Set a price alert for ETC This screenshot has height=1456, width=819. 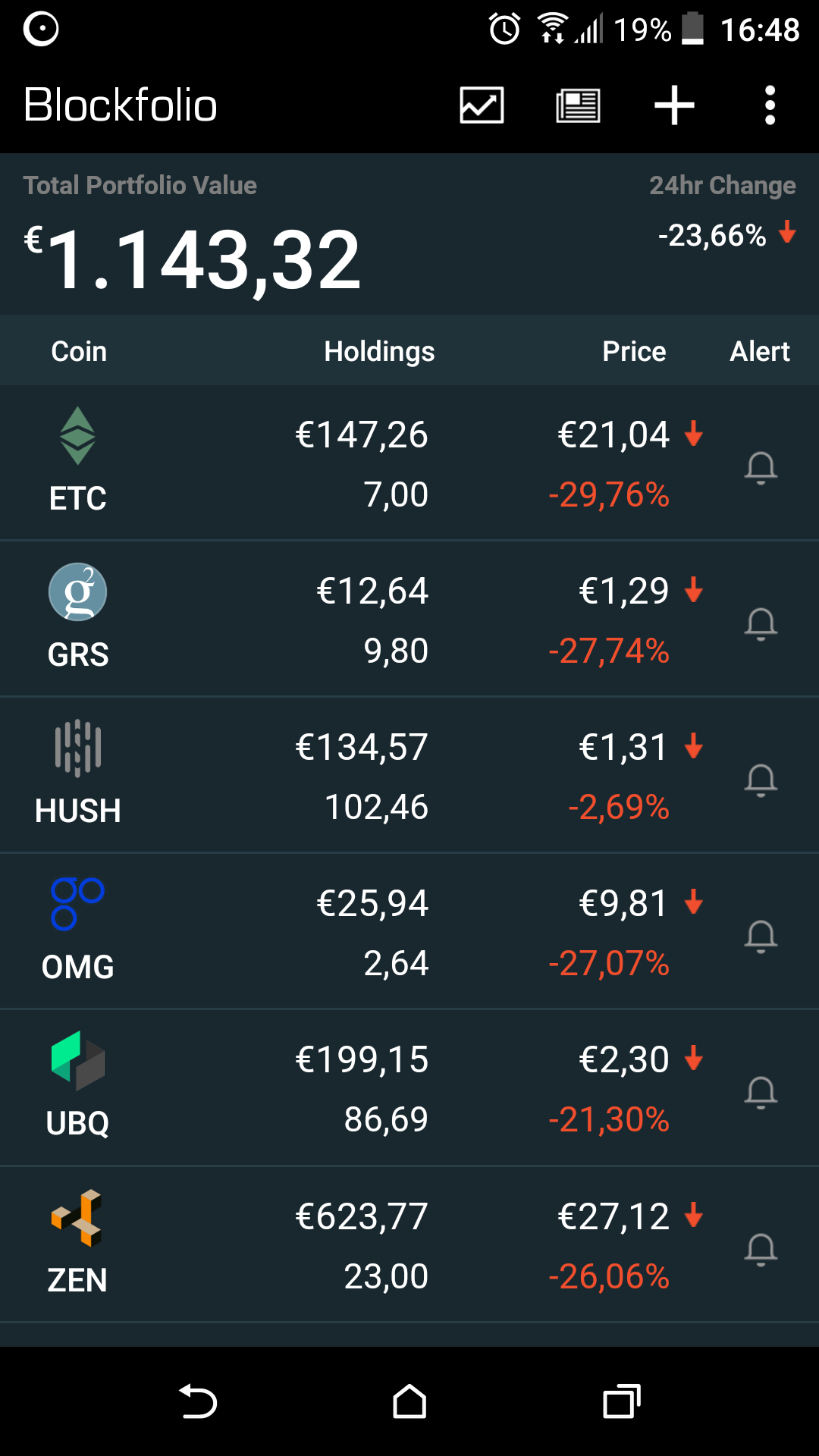coord(761,468)
